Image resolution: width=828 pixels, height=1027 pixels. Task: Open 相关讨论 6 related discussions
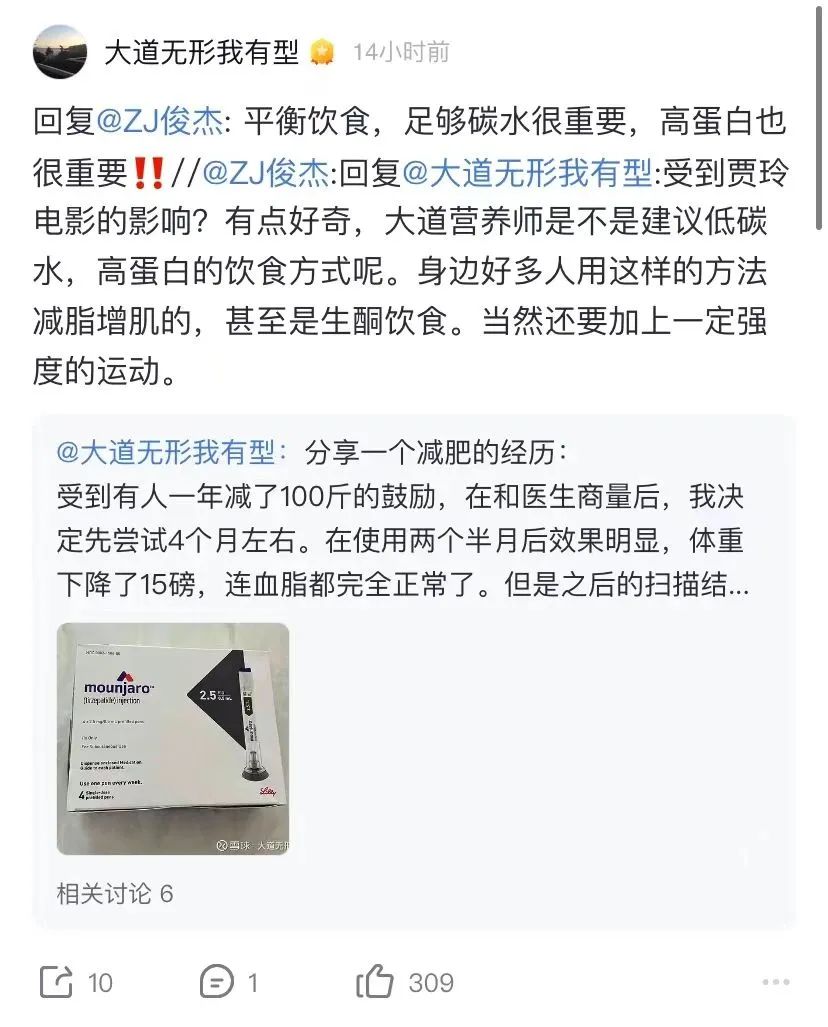pos(115,893)
